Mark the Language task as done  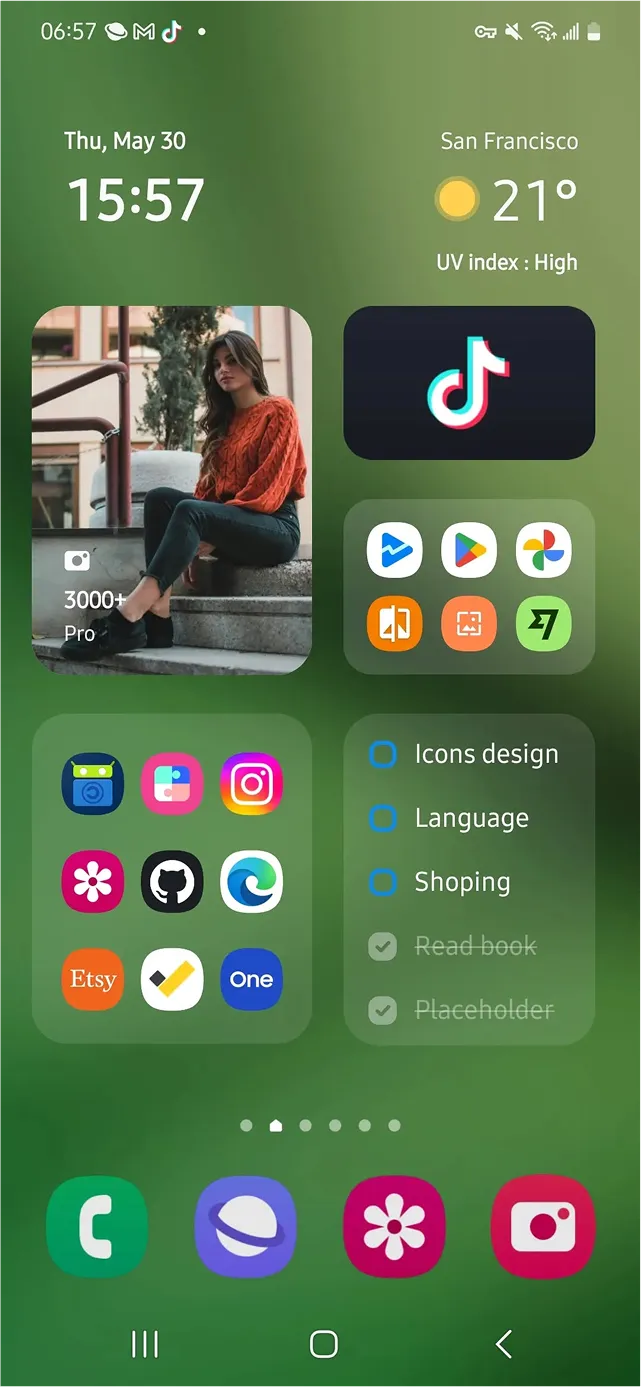(383, 818)
